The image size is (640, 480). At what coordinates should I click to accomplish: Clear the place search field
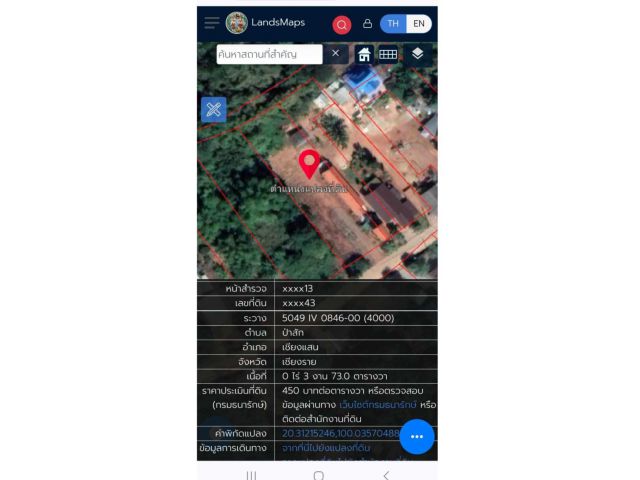click(335, 53)
